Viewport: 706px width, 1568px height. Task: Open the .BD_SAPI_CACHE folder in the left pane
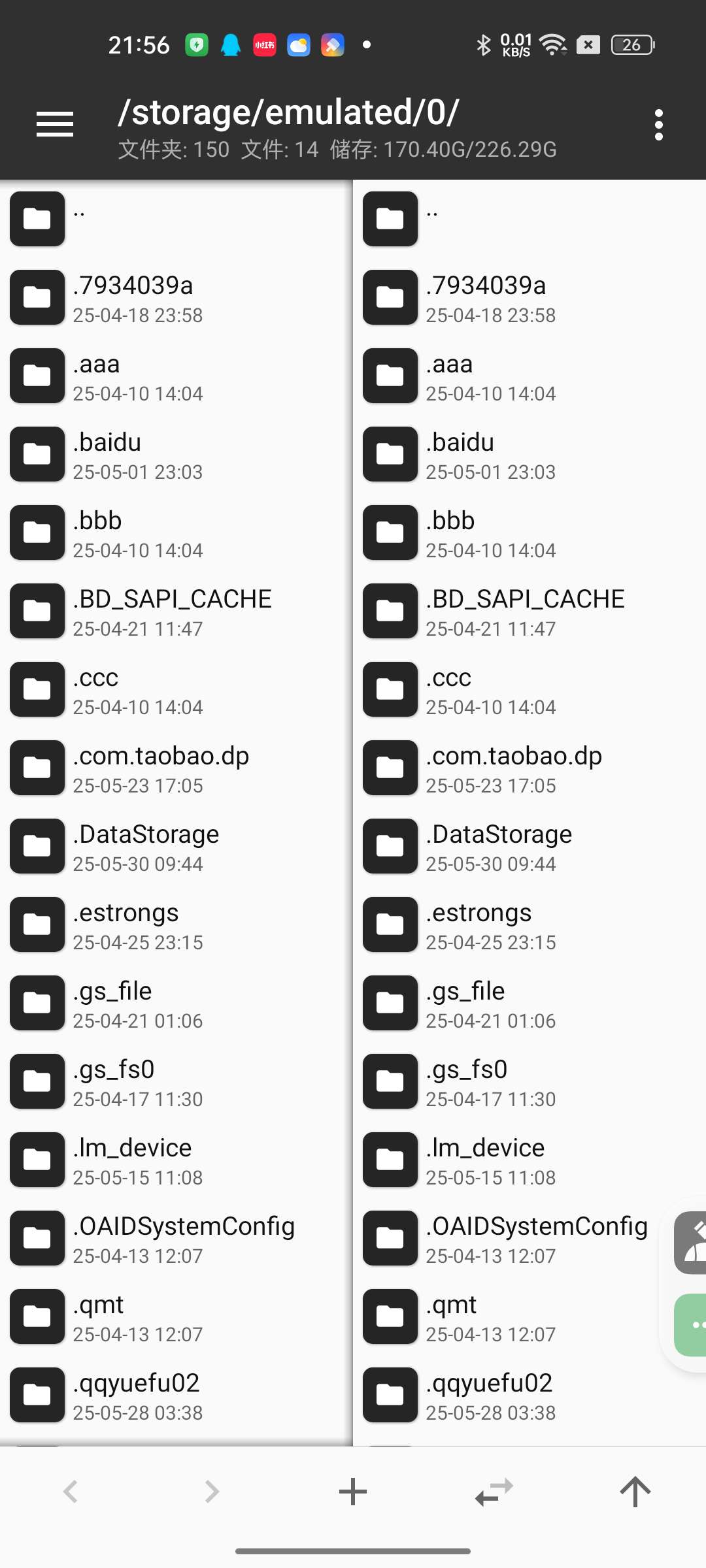point(176,611)
